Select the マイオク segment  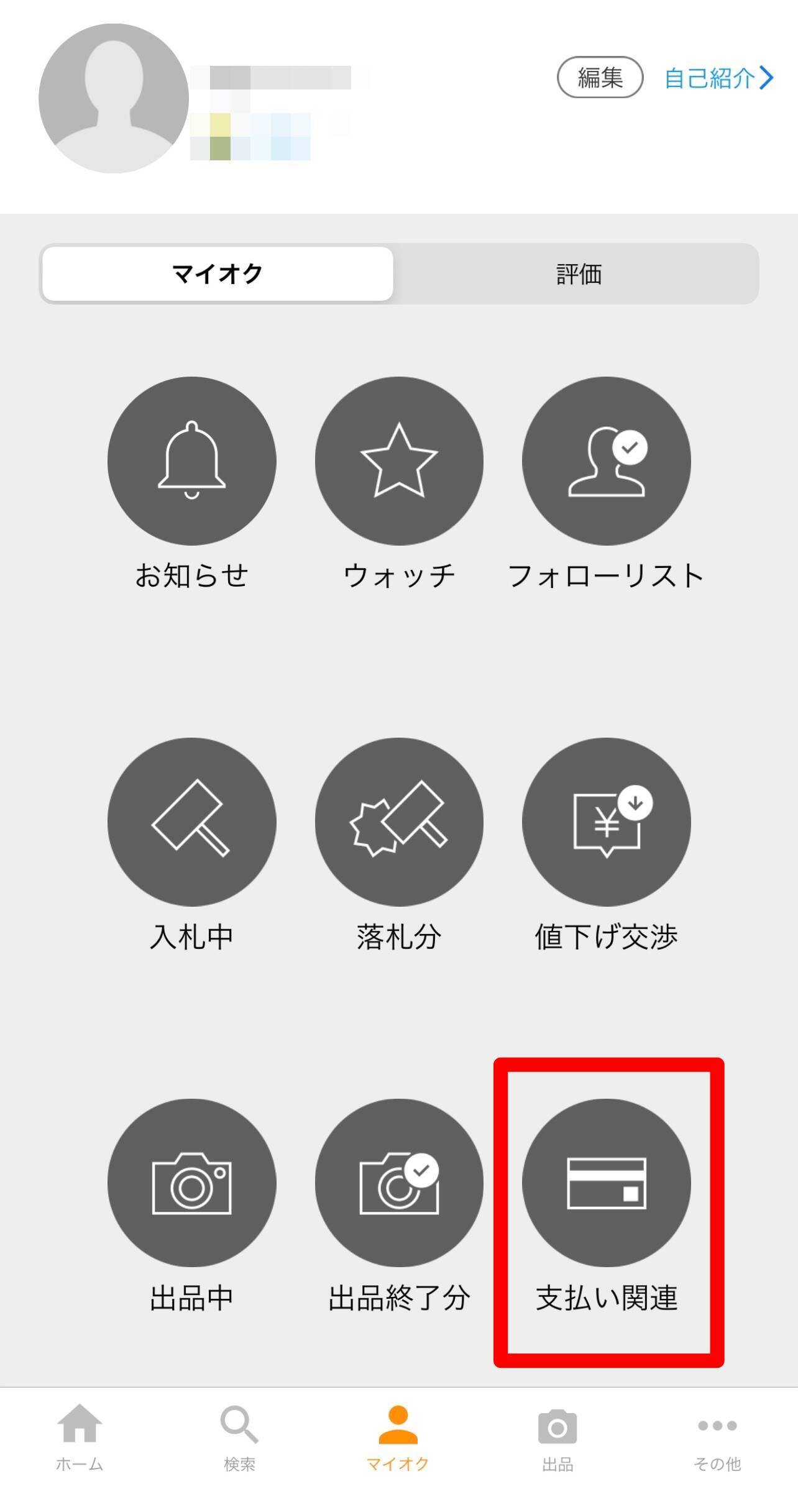pyautogui.click(x=218, y=274)
